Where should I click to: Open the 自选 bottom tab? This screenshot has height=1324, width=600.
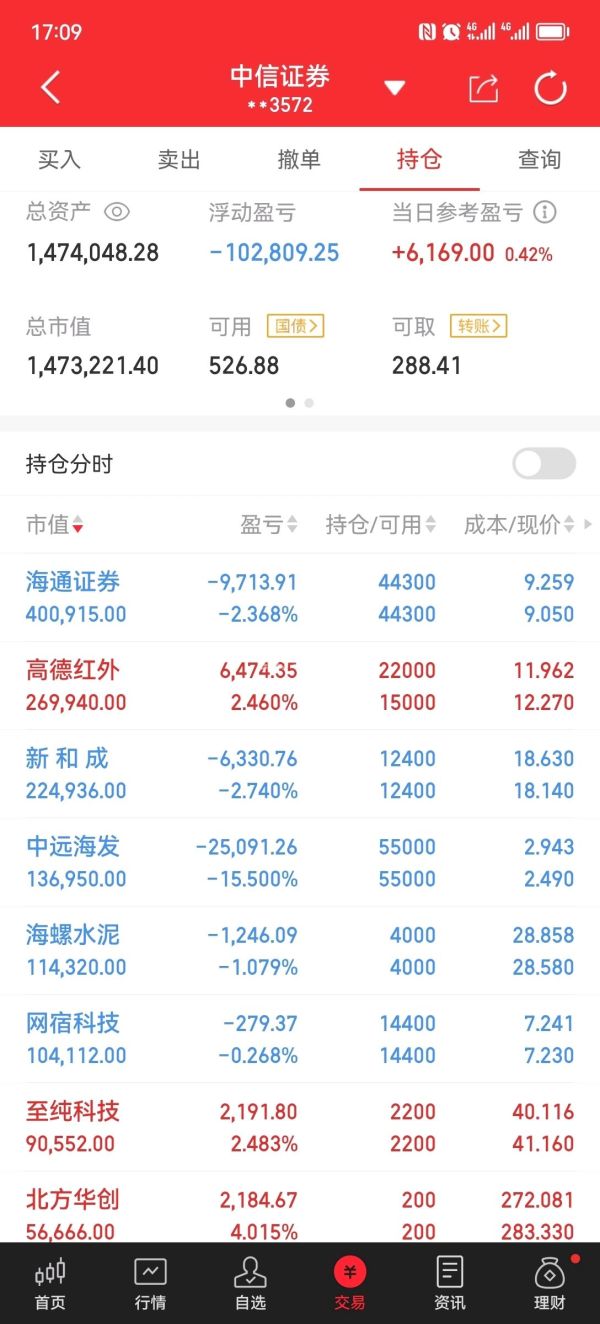click(250, 1283)
